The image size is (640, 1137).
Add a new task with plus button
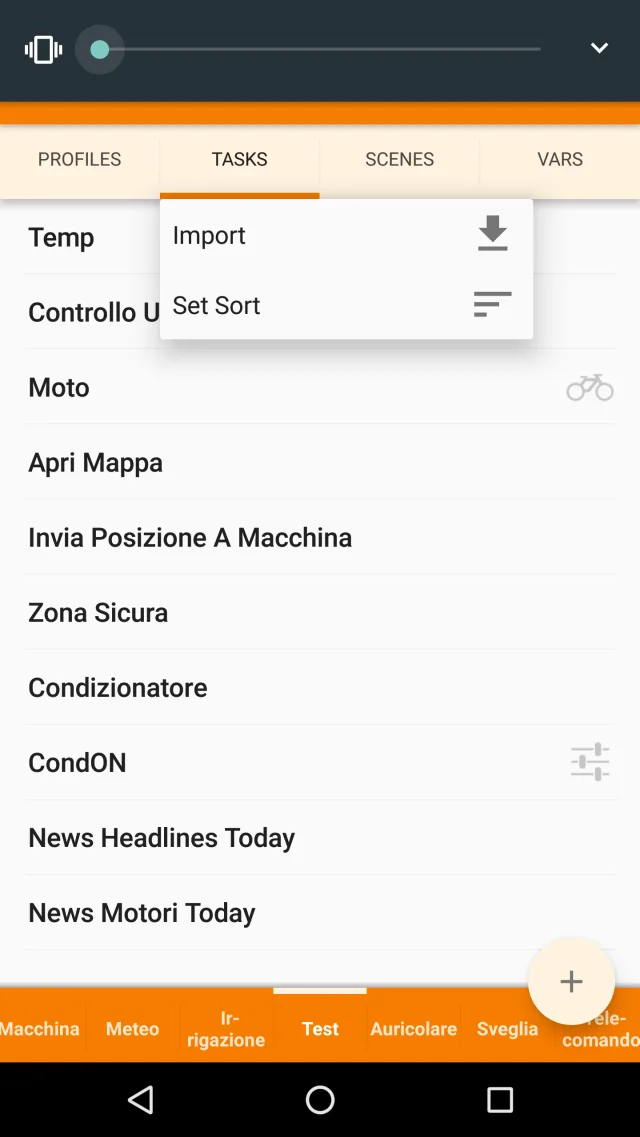[571, 981]
